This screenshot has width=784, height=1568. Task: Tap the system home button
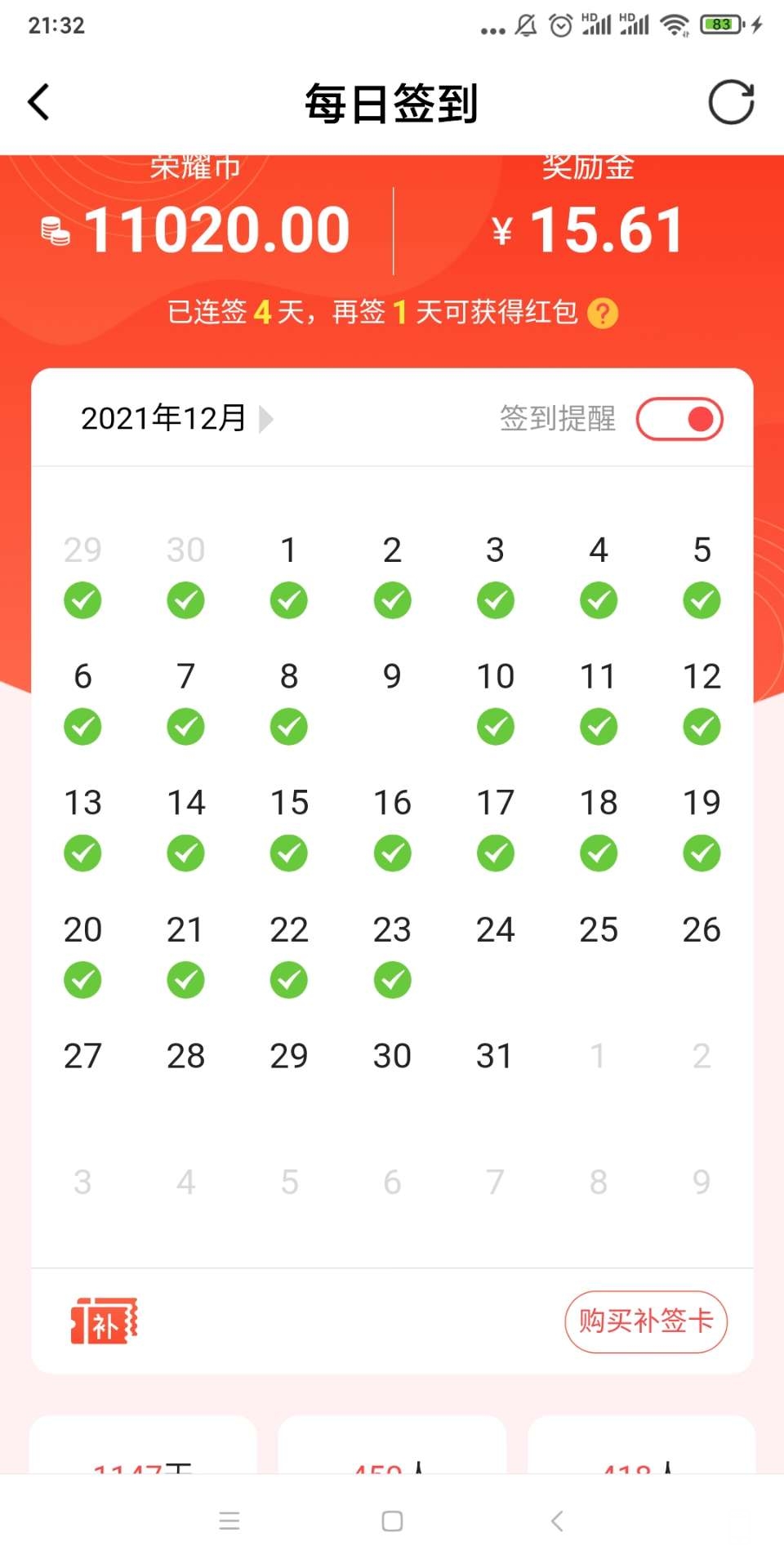click(x=392, y=1521)
